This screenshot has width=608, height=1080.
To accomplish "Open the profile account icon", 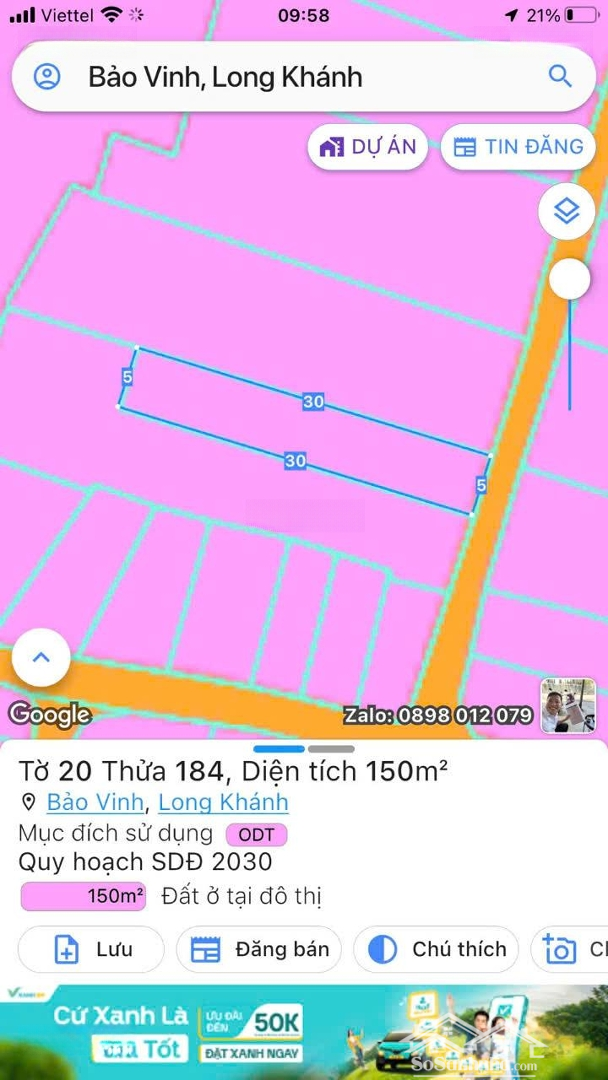I will tap(47, 76).
